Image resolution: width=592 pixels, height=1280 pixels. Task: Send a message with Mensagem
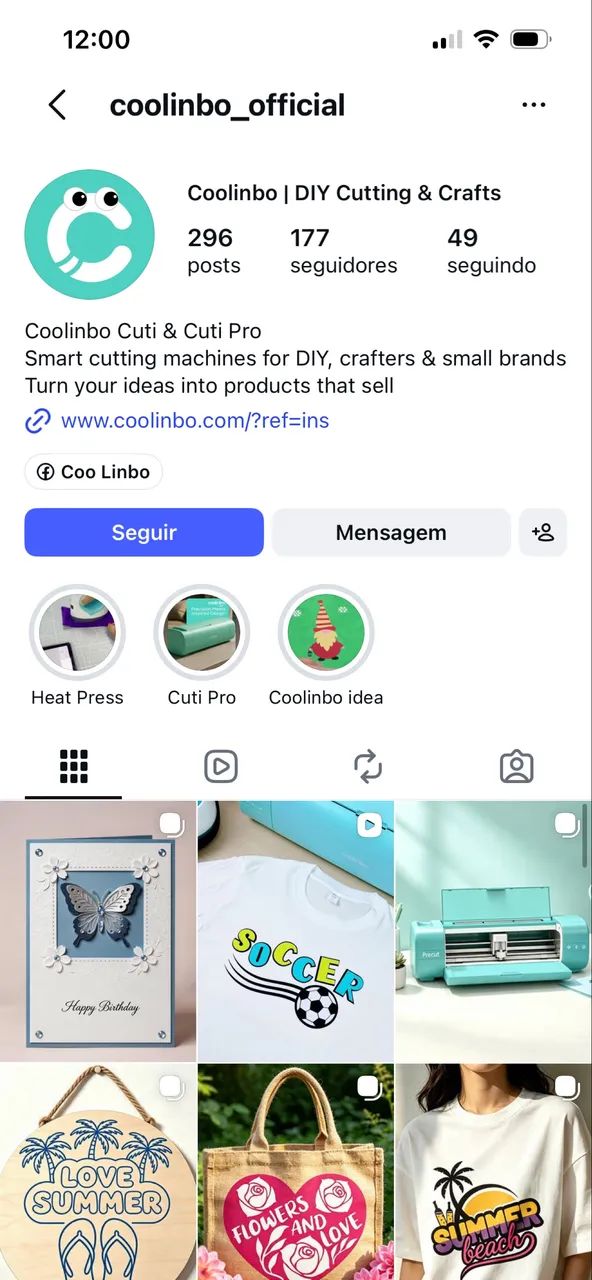coord(391,532)
